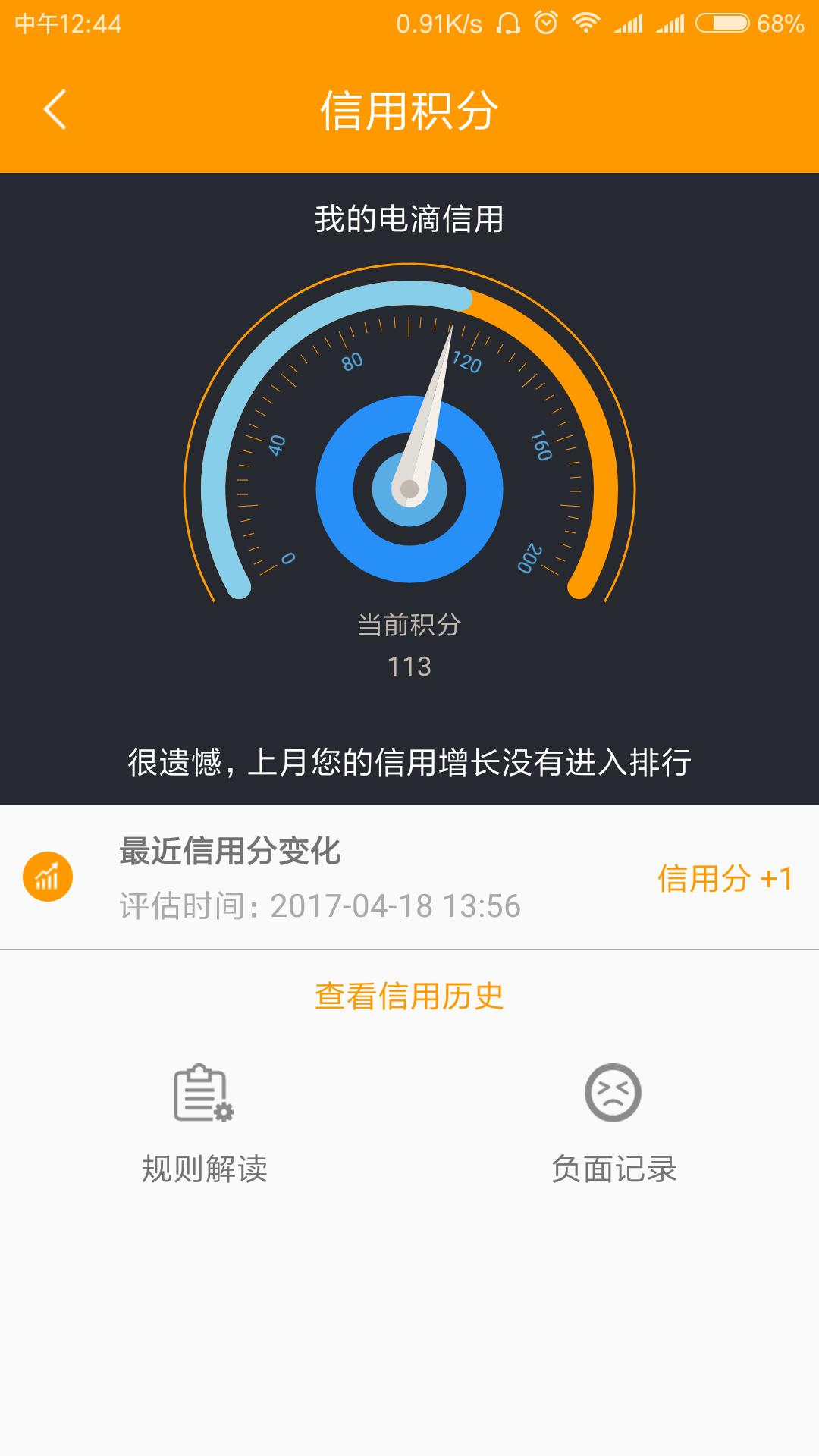Tap the 我的电滴信用 heading
Viewport: 819px width, 1456px height.
click(409, 220)
